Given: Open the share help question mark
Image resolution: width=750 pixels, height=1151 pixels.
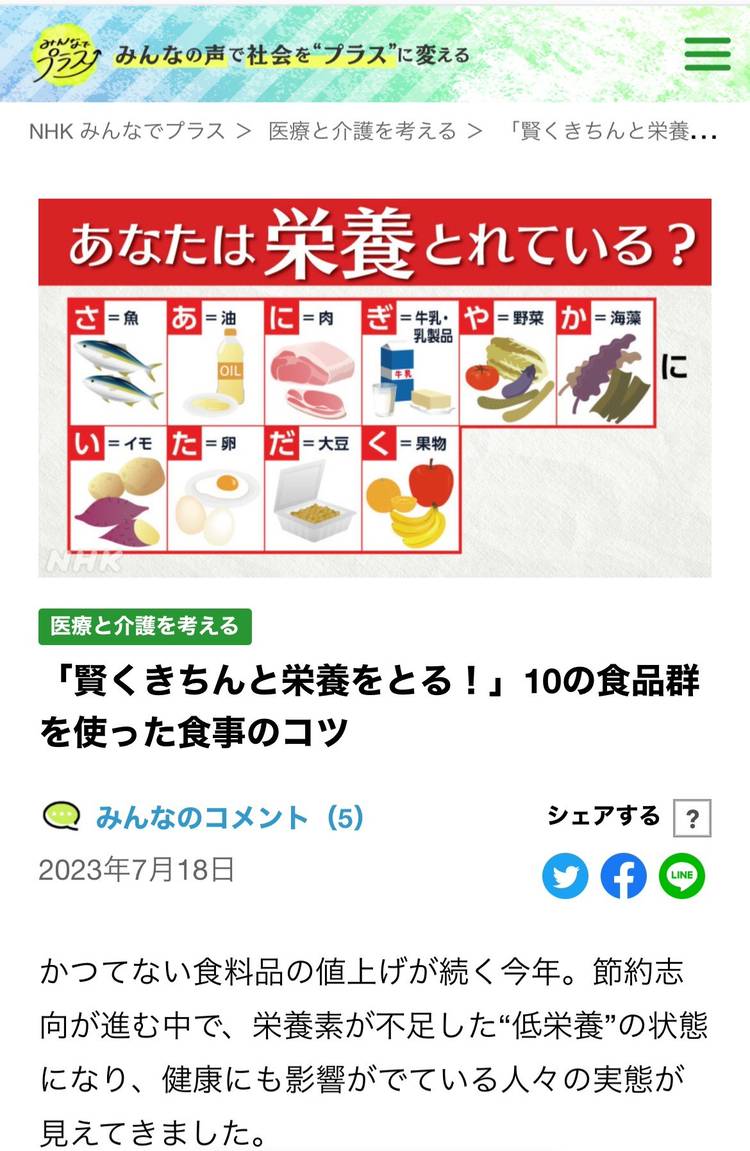Looking at the screenshot, I should [692, 819].
